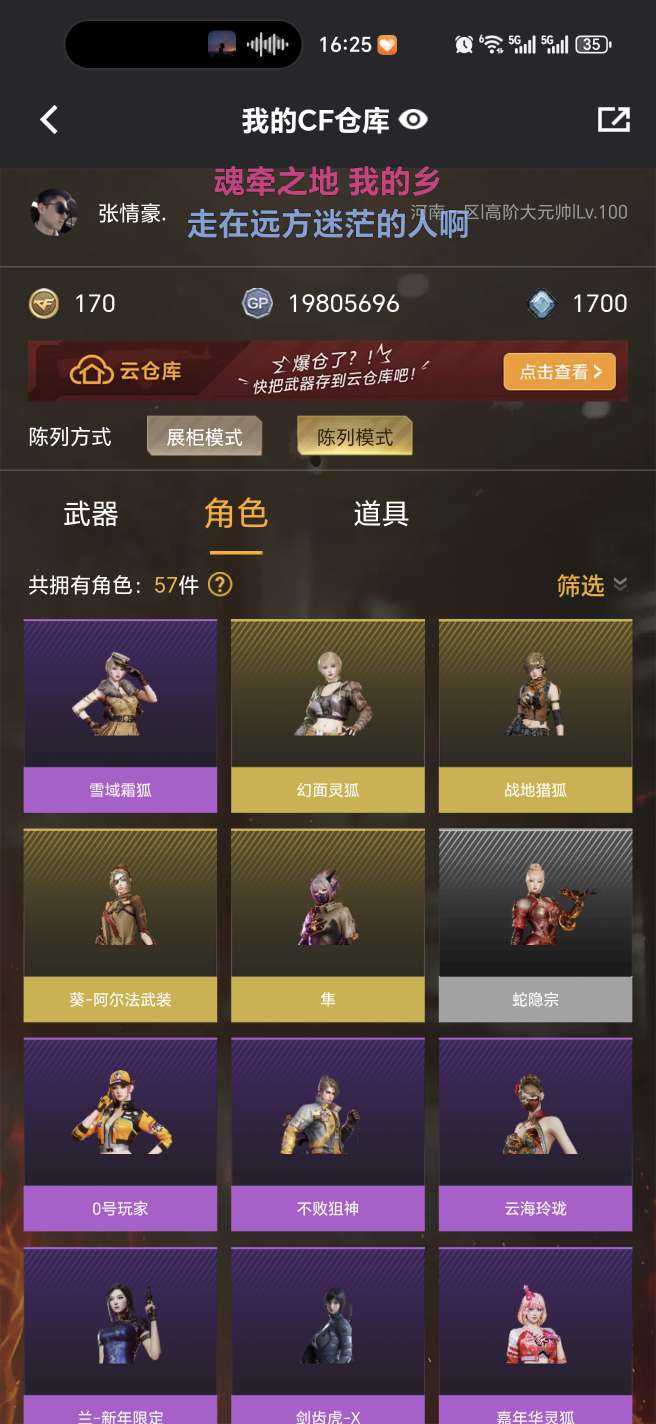View the 隼 character
This screenshot has height=1424, width=656.
point(328,925)
